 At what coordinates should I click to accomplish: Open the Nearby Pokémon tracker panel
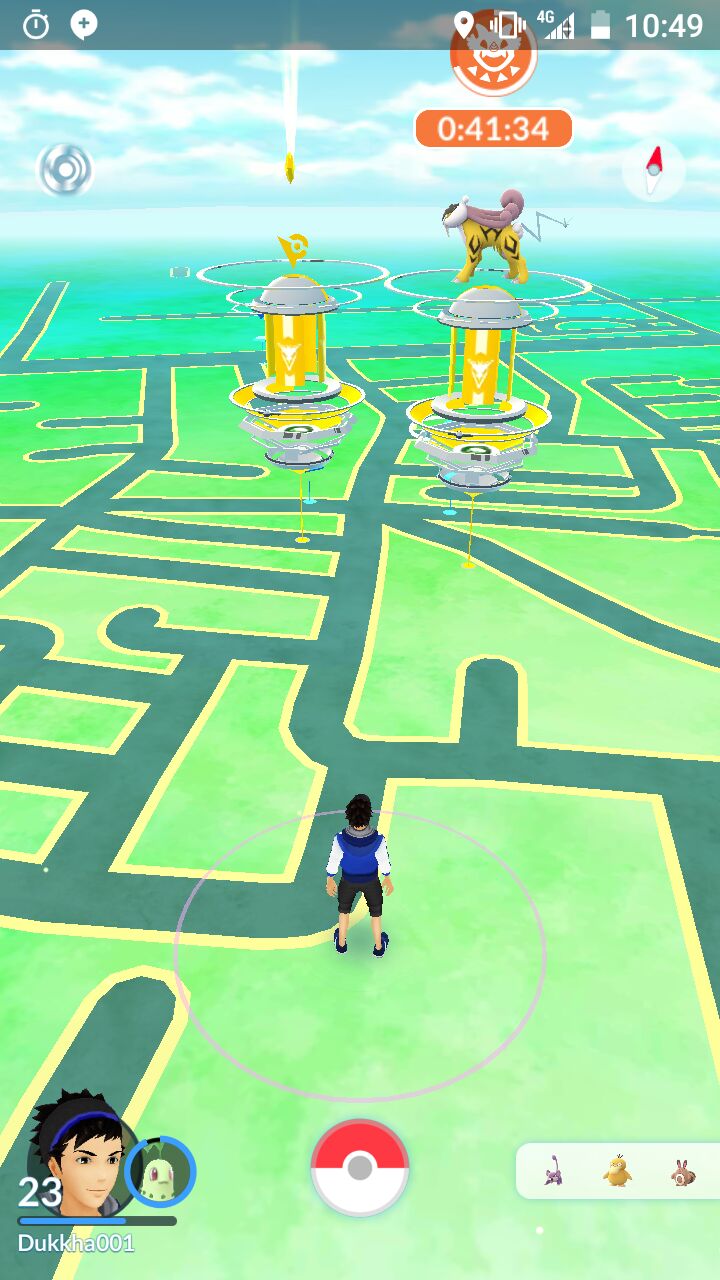[x=618, y=1171]
